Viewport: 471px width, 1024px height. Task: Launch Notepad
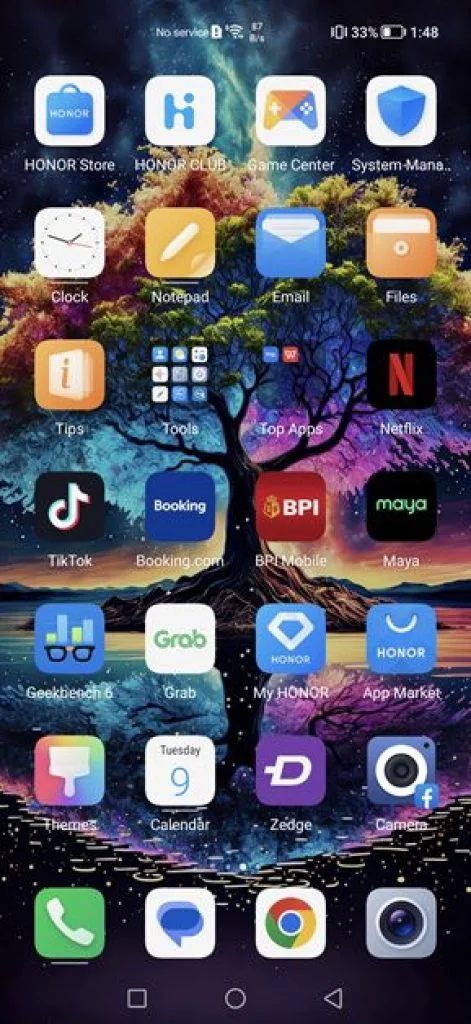coord(180,243)
